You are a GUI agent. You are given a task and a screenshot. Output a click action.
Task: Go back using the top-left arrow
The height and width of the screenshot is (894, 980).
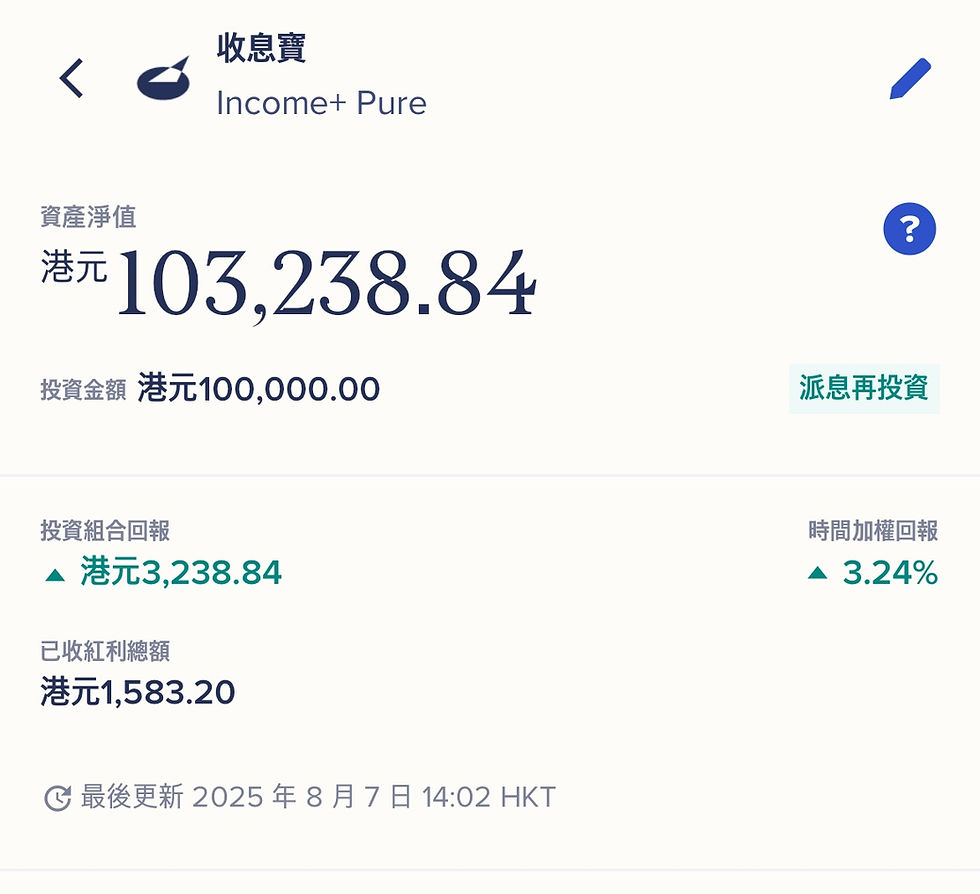click(x=71, y=78)
